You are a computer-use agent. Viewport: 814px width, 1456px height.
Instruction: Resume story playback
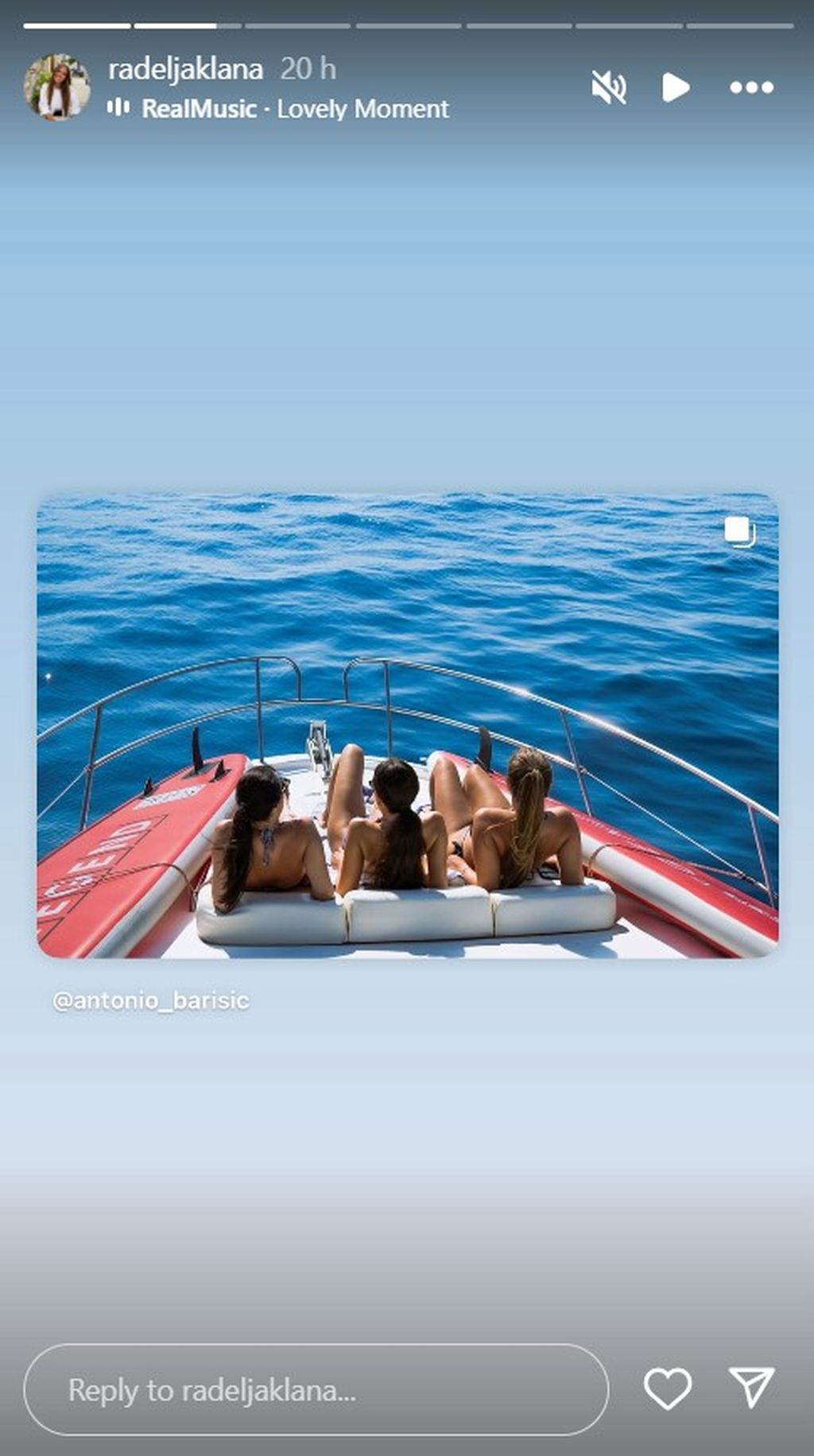click(675, 87)
